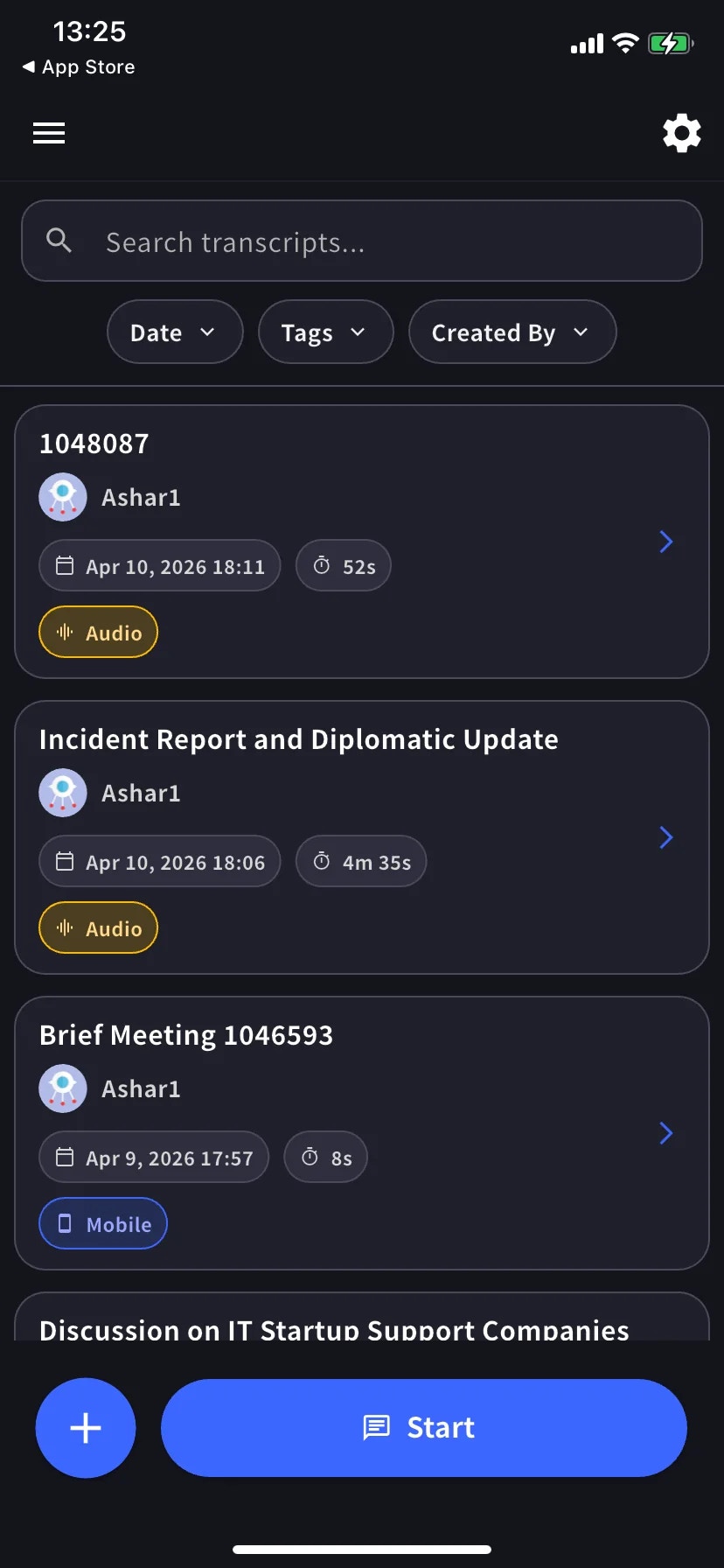Open the Brief Meeting 1046593 transcript
The height and width of the screenshot is (1568, 724).
(362, 1132)
